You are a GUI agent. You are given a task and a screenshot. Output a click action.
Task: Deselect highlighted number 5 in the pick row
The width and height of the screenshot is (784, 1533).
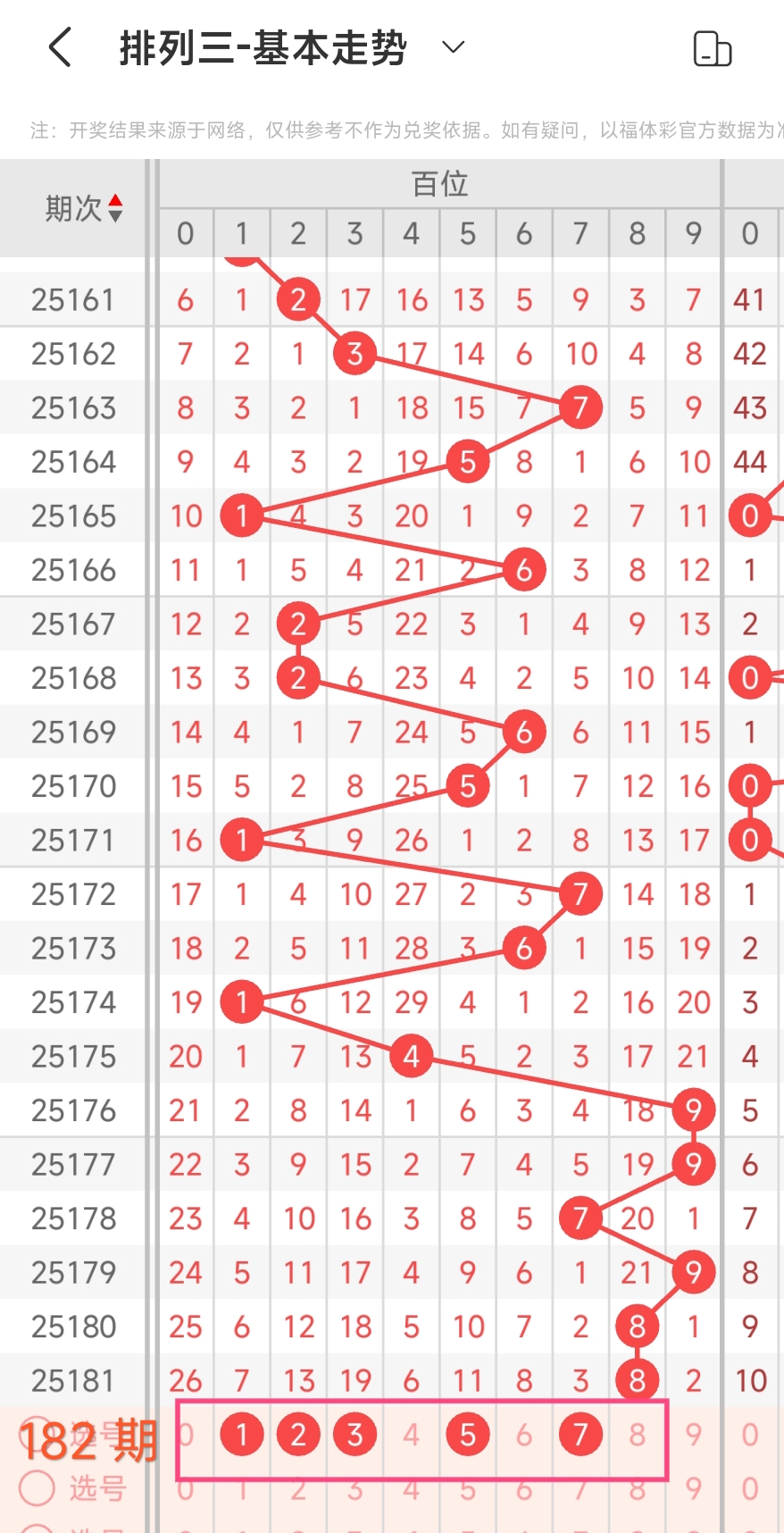(x=468, y=1435)
